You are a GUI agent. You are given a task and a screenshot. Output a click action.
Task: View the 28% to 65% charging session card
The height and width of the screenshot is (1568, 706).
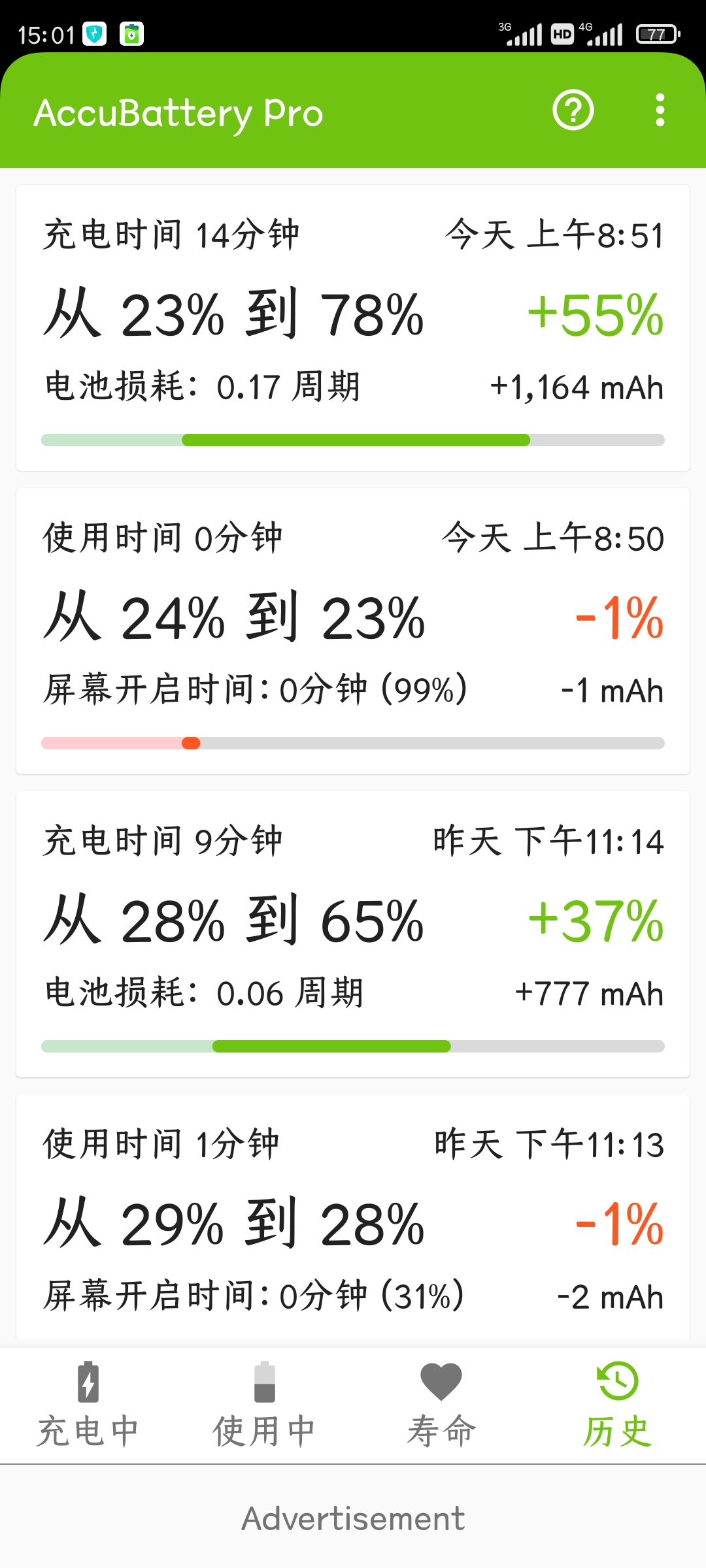coord(353,934)
